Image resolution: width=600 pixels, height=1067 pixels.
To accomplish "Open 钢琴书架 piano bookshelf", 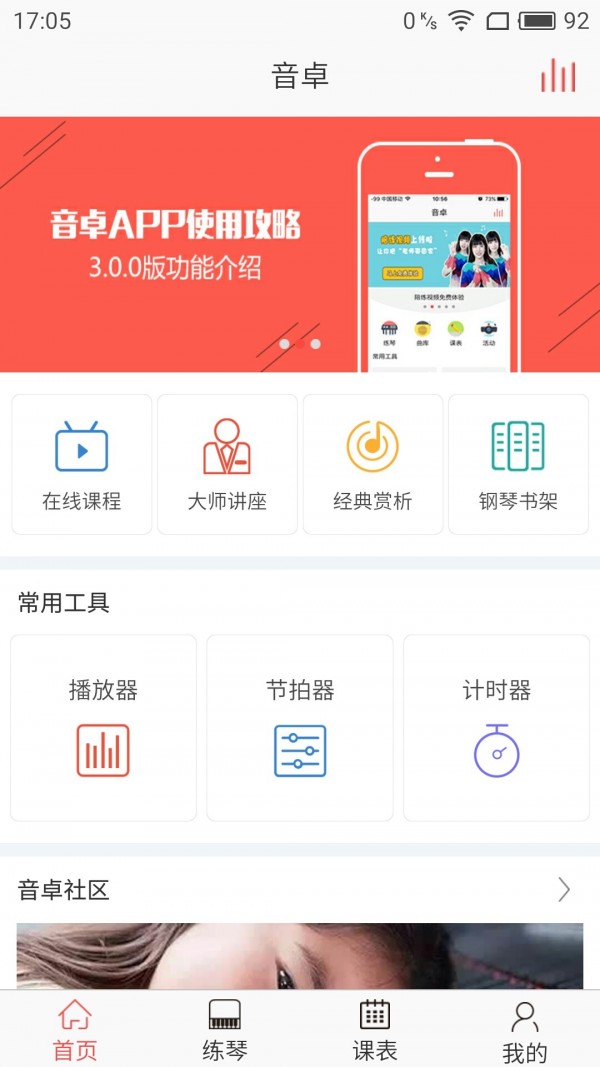I will coord(518,464).
